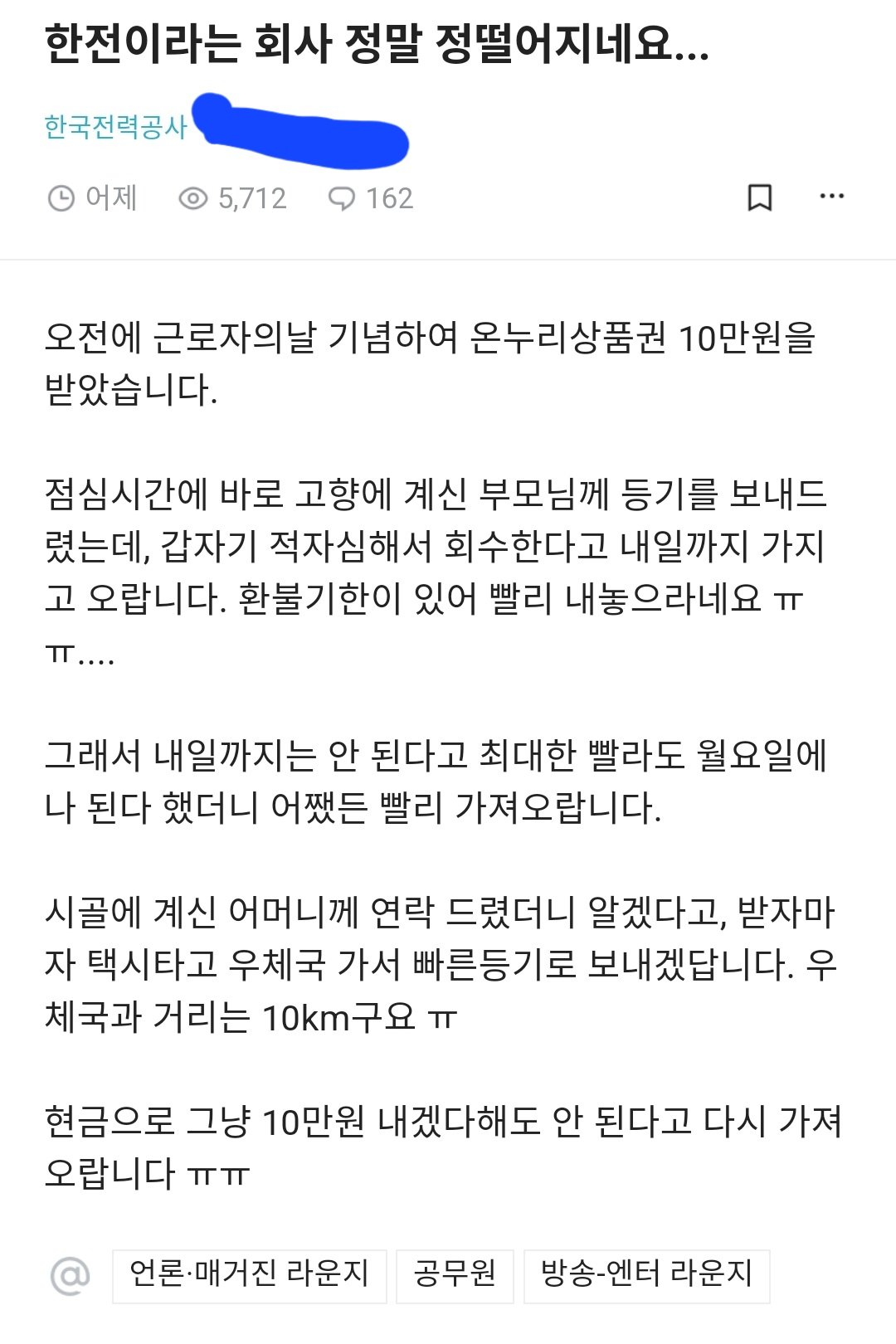Bookmark this post
This screenshot has width=896, height=1344.
tap(760, 197)
